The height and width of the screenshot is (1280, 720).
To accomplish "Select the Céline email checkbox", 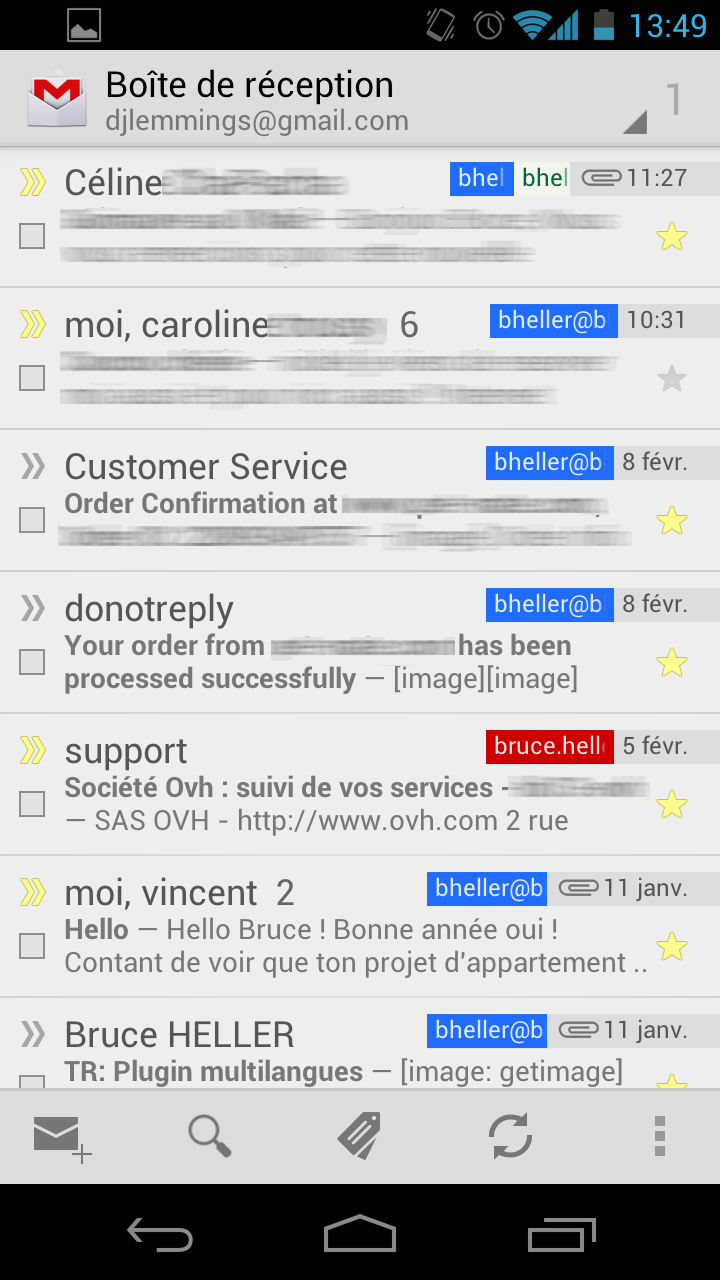I will tap(32, 236).
